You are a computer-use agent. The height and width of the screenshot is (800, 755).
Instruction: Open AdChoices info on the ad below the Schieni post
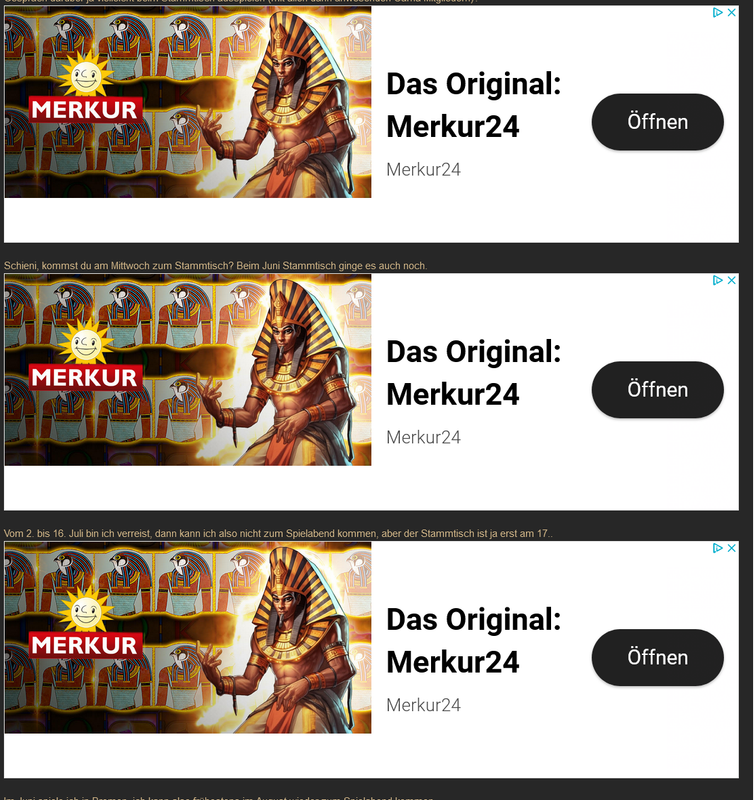718,281
